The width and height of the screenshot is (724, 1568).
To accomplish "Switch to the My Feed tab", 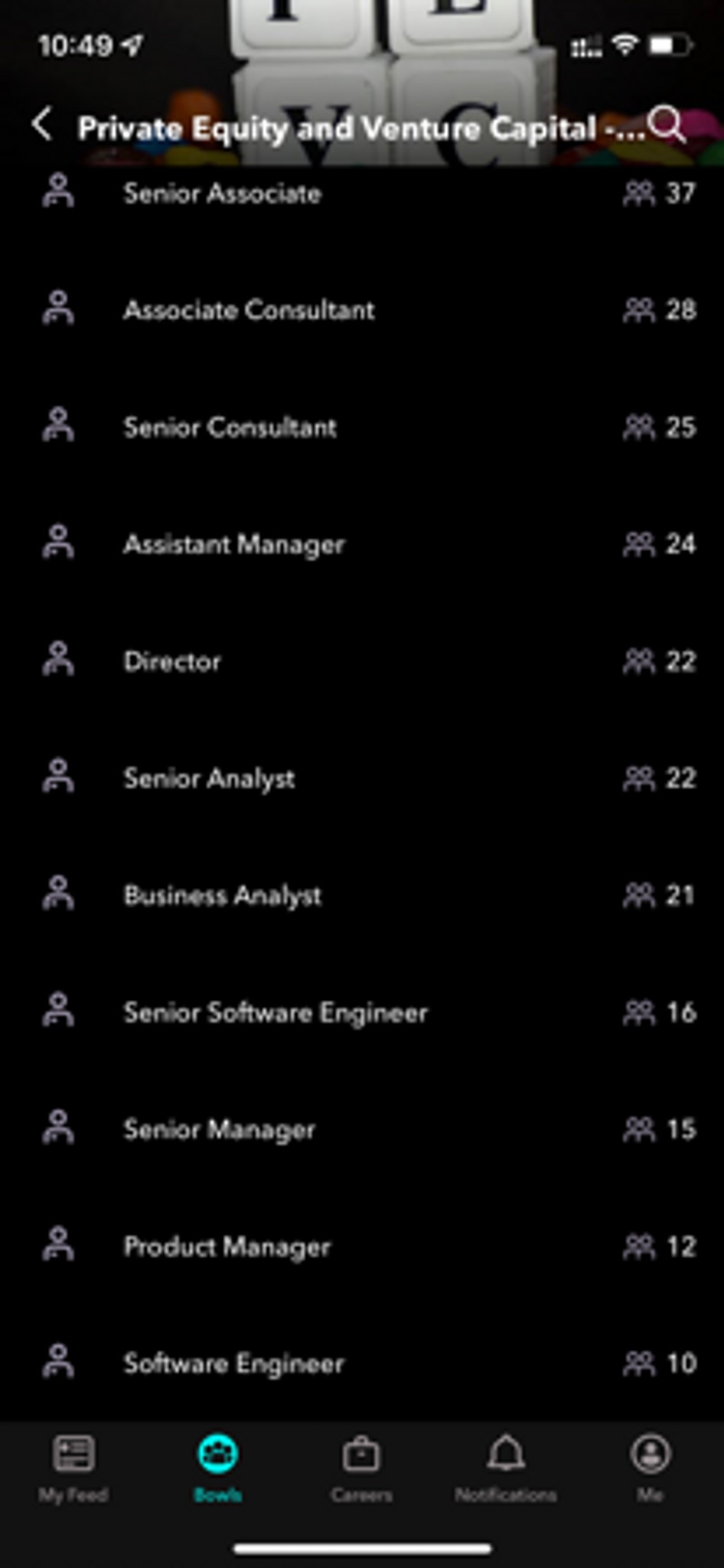I will (x=73, y=1468).
